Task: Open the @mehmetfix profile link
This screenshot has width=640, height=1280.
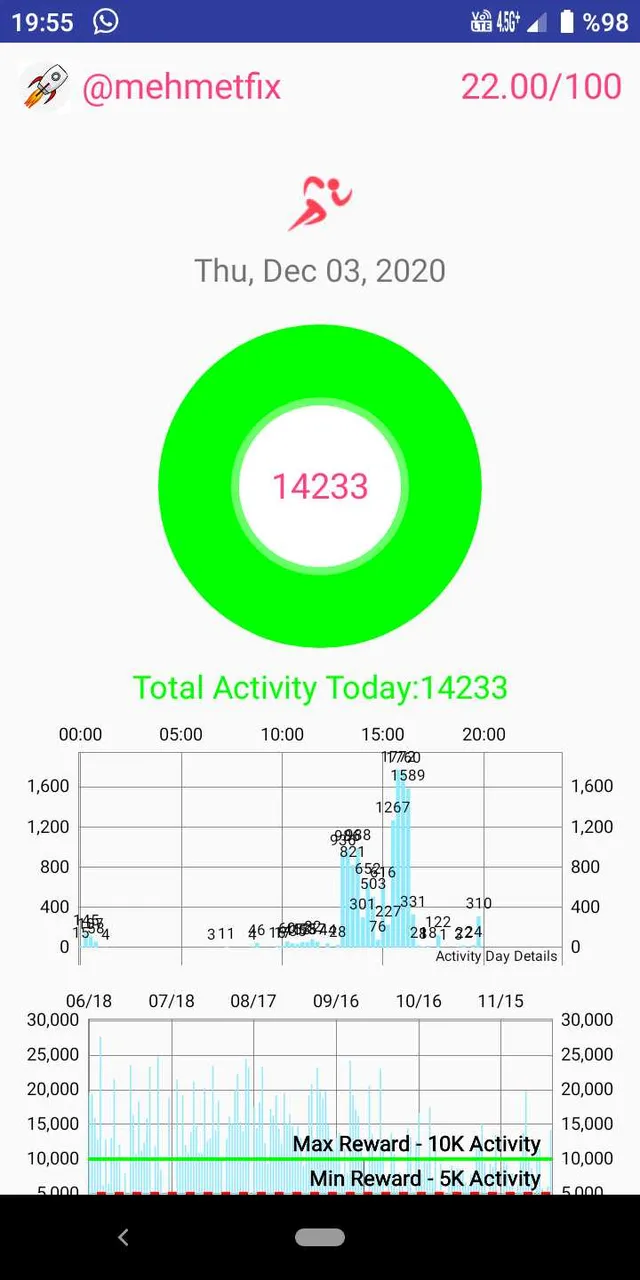Action: (181, 87)
